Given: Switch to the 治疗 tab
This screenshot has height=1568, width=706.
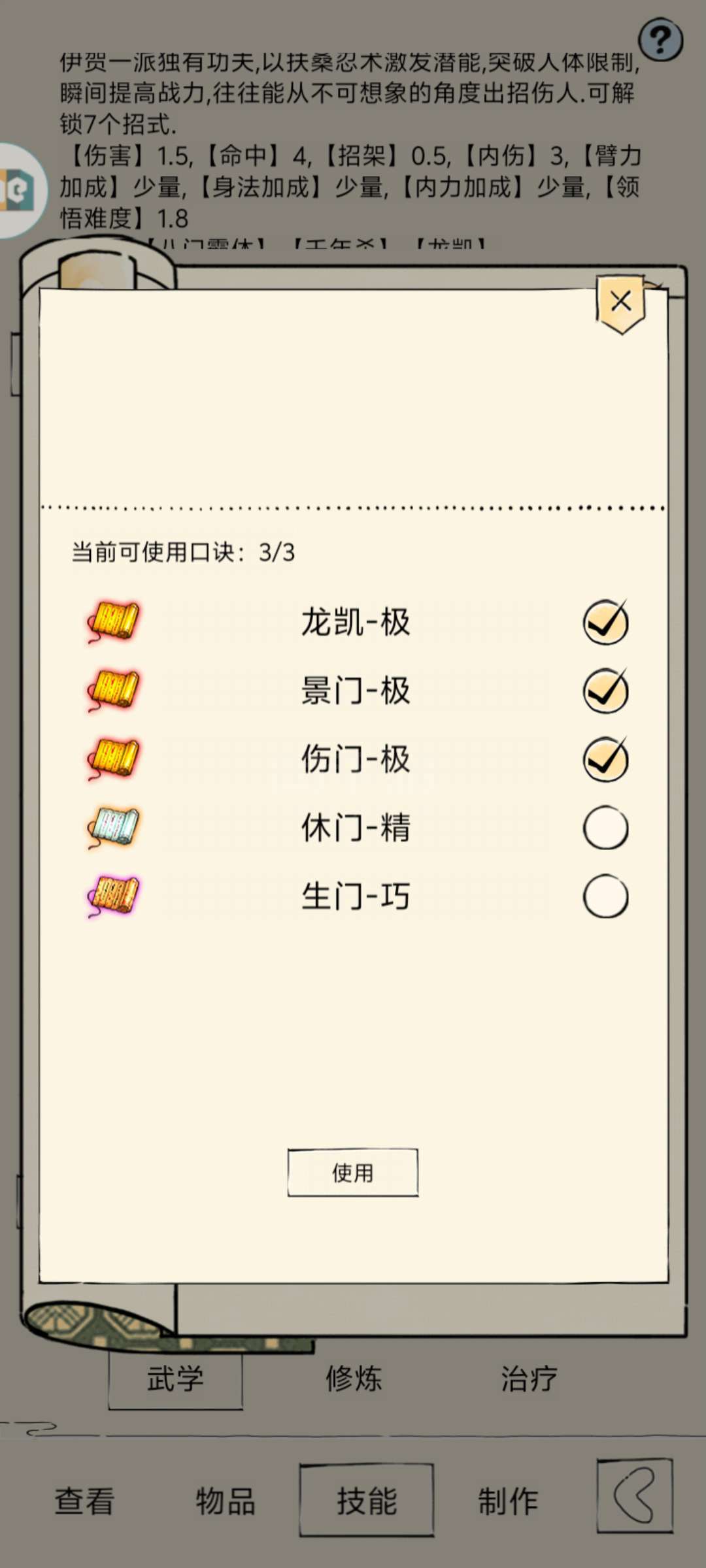Looking at the screenshot, I should [x=529, y=1379].
